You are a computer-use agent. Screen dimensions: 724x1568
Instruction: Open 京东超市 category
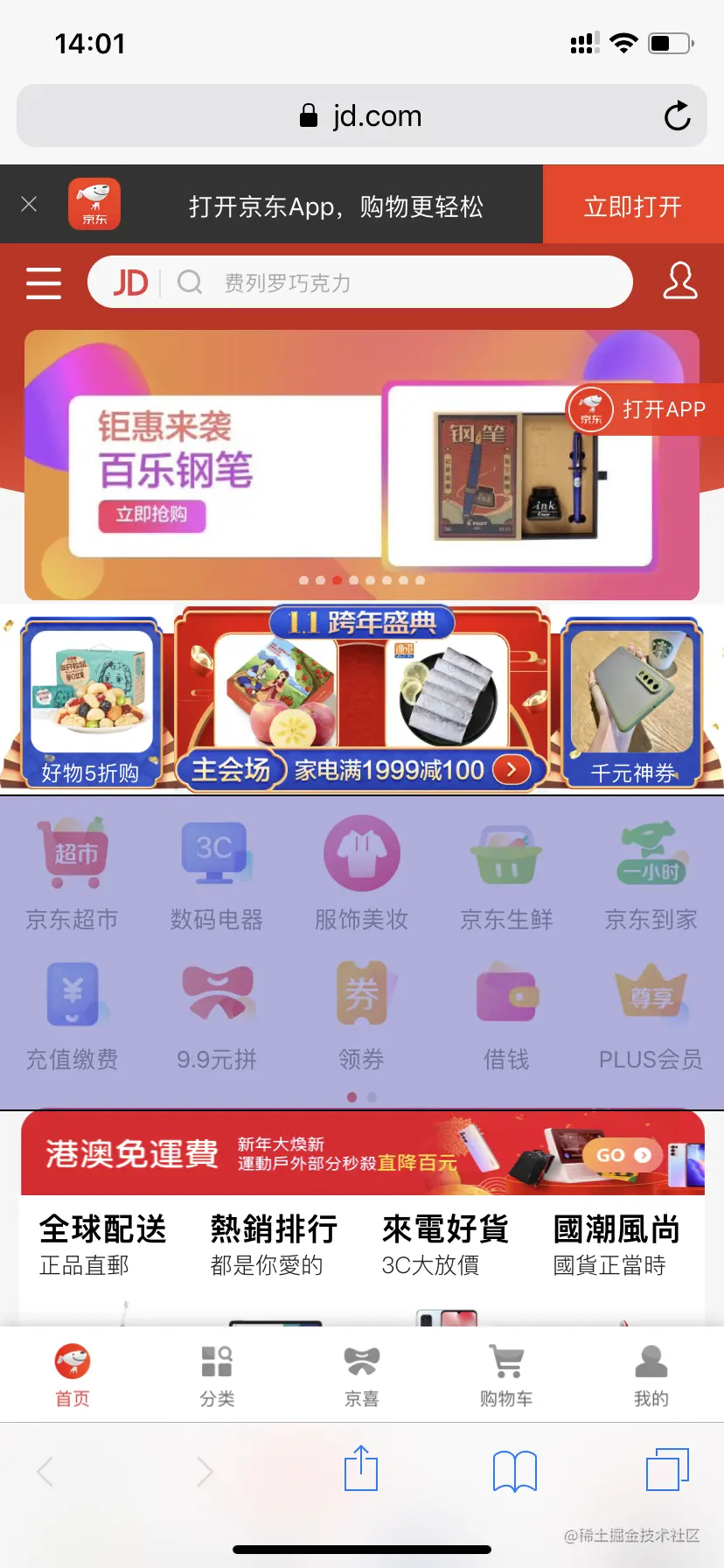[x=72, y=872]
